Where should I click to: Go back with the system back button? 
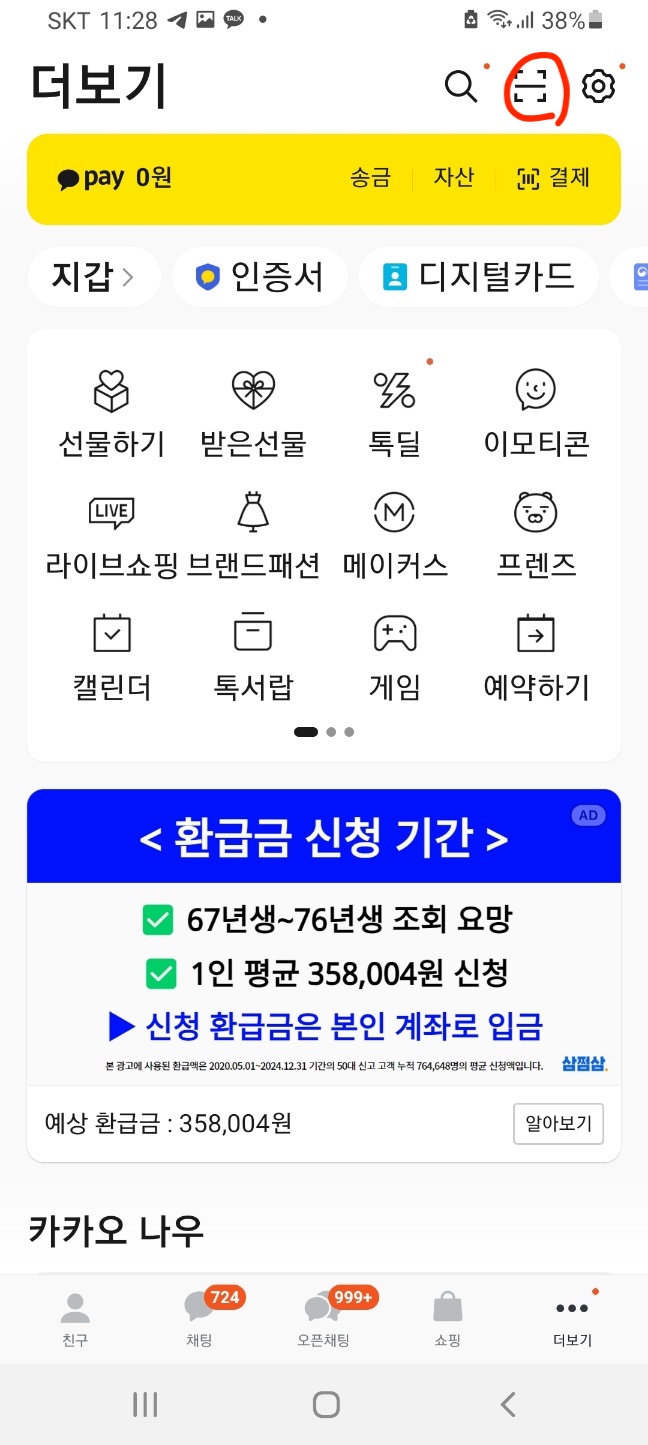(508, 1404)
